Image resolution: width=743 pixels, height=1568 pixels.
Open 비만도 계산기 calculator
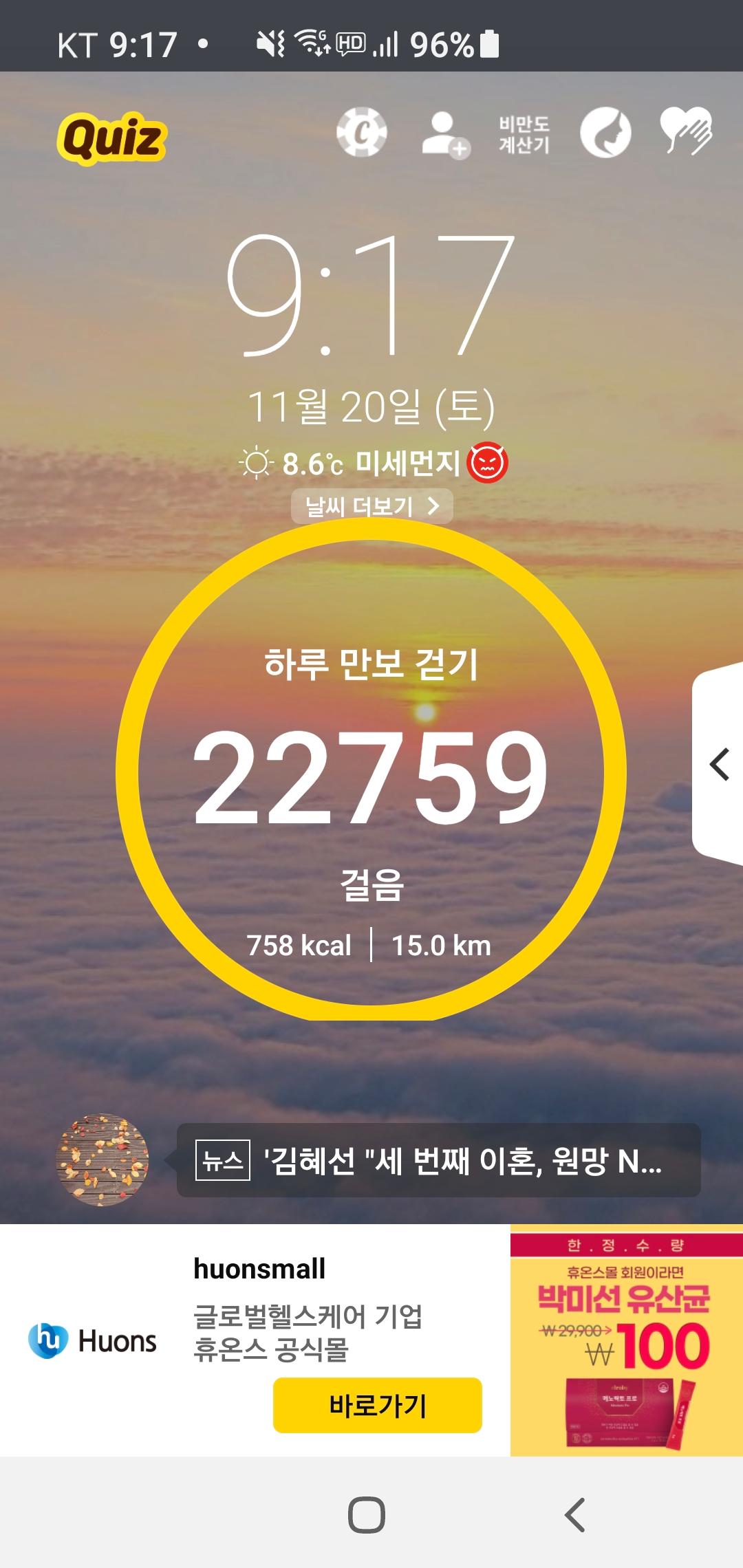pos(524,134)
